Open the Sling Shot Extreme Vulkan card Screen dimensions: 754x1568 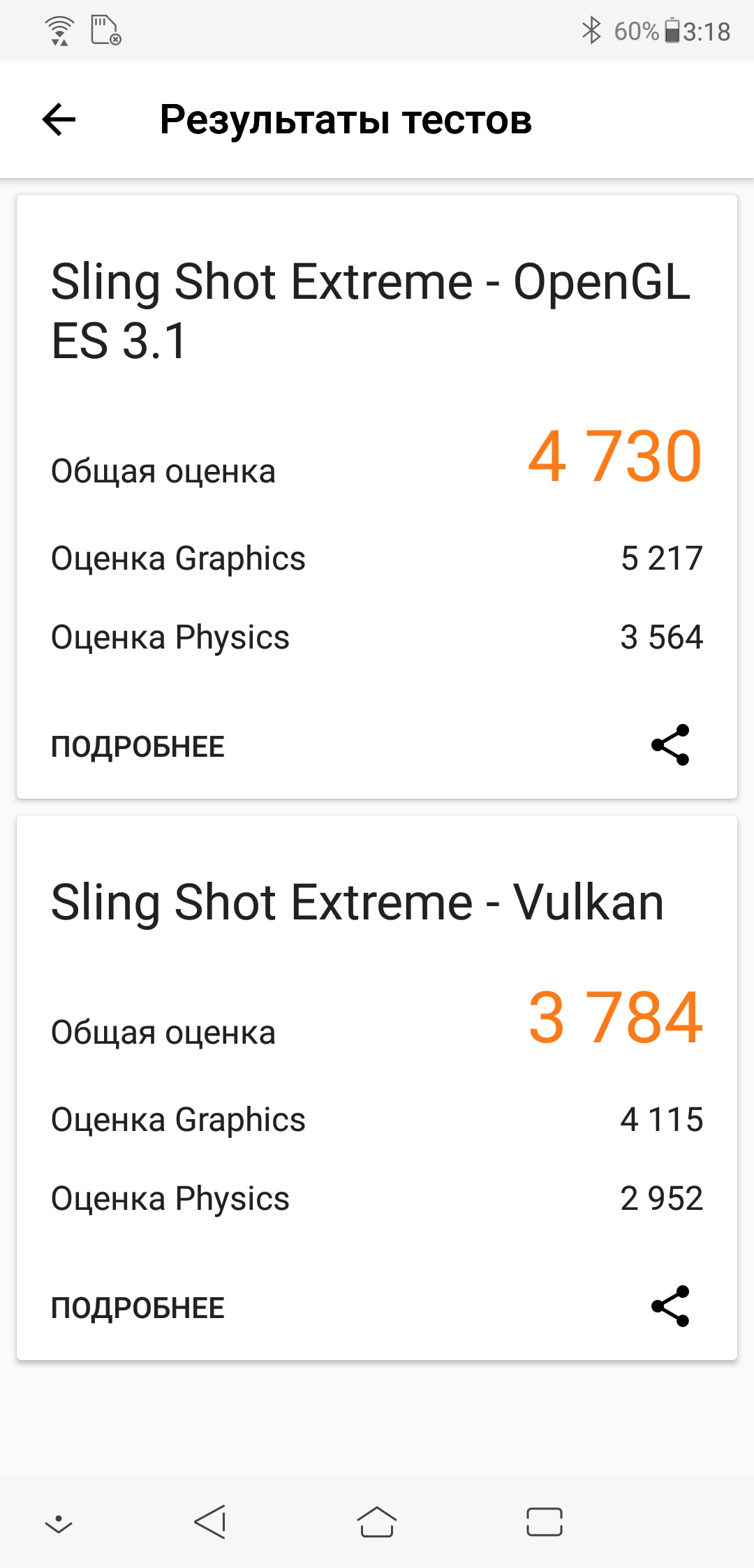(357, 902)
